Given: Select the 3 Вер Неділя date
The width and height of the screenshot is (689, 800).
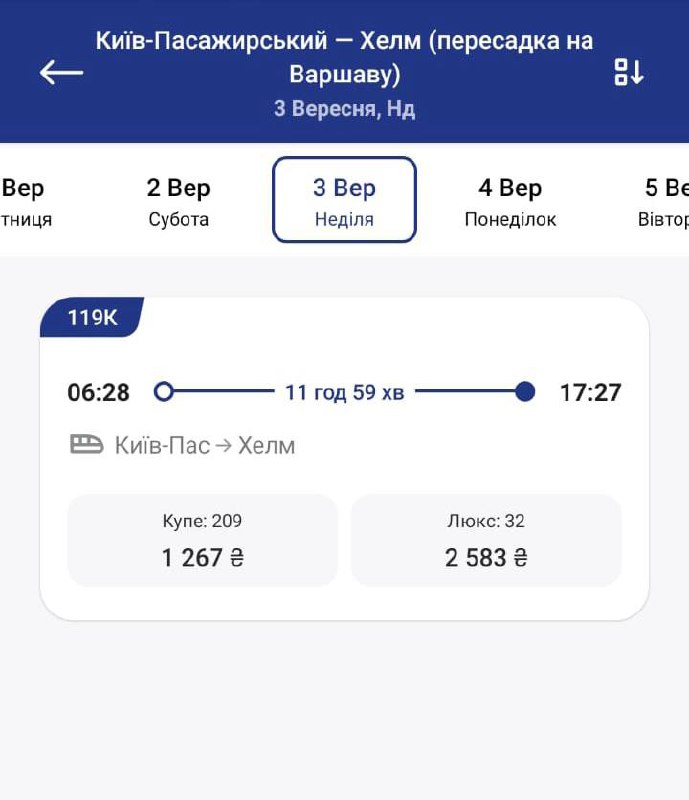Looking at the screenshot, I should pos(344,200).
